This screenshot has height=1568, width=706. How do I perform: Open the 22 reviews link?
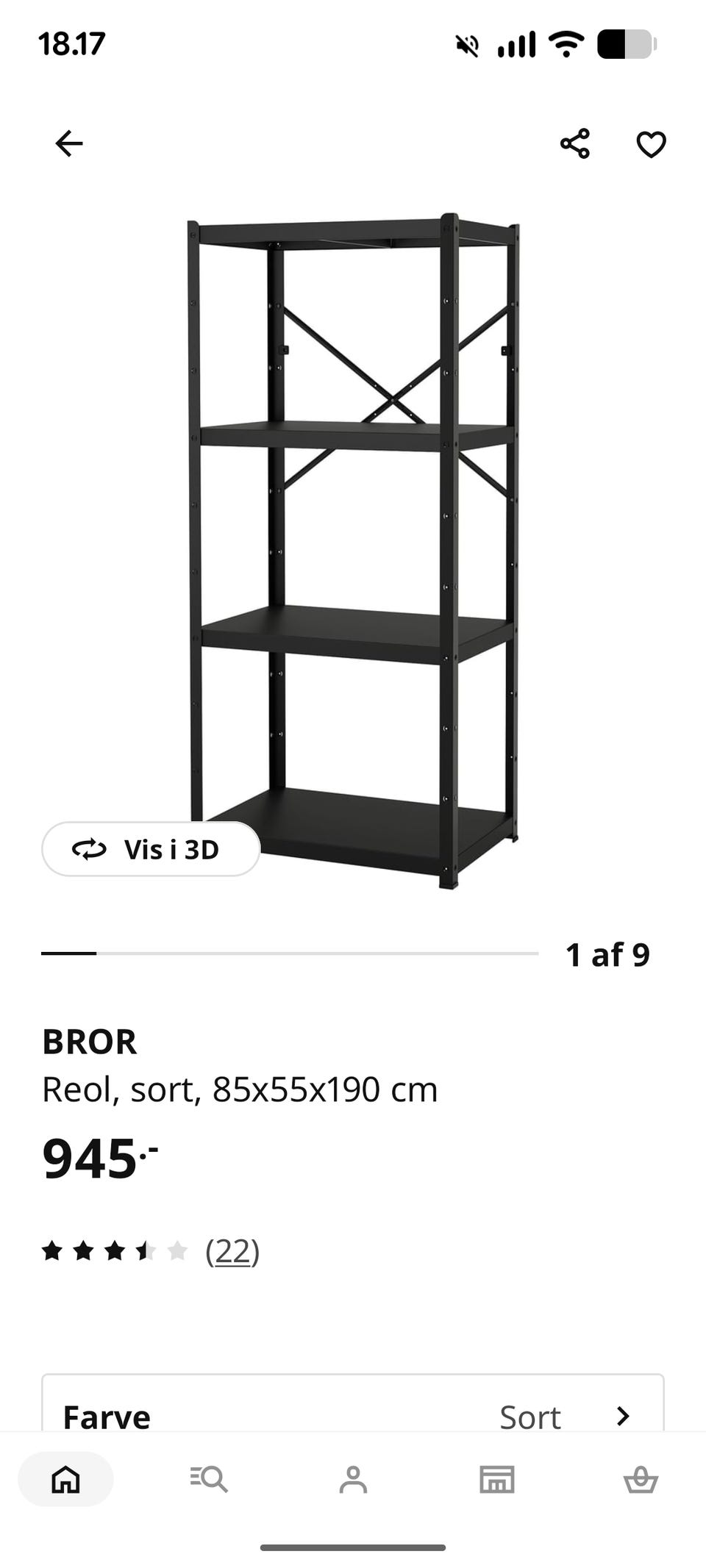click(232, 1251)
